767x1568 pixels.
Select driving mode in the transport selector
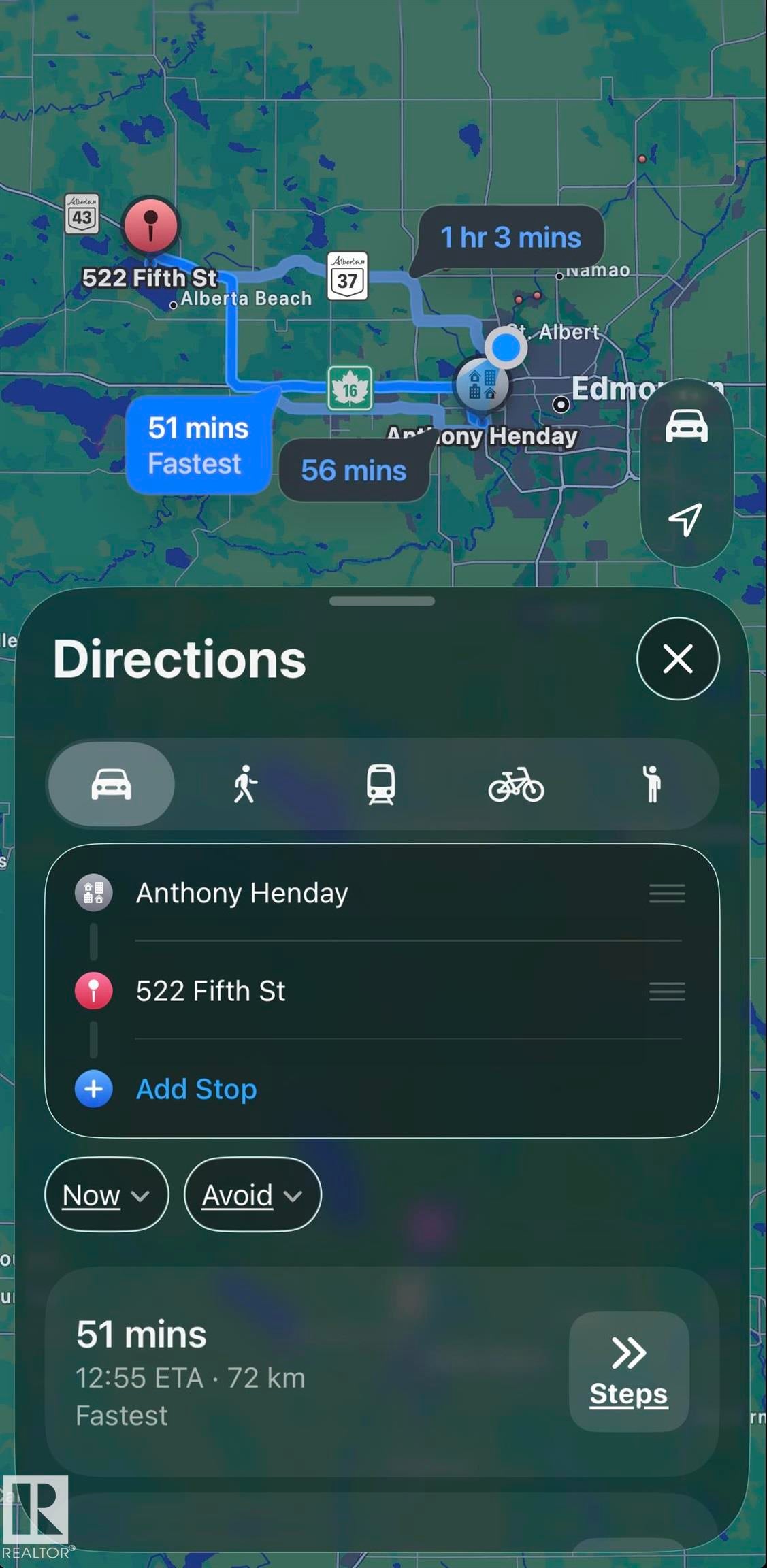112,784
